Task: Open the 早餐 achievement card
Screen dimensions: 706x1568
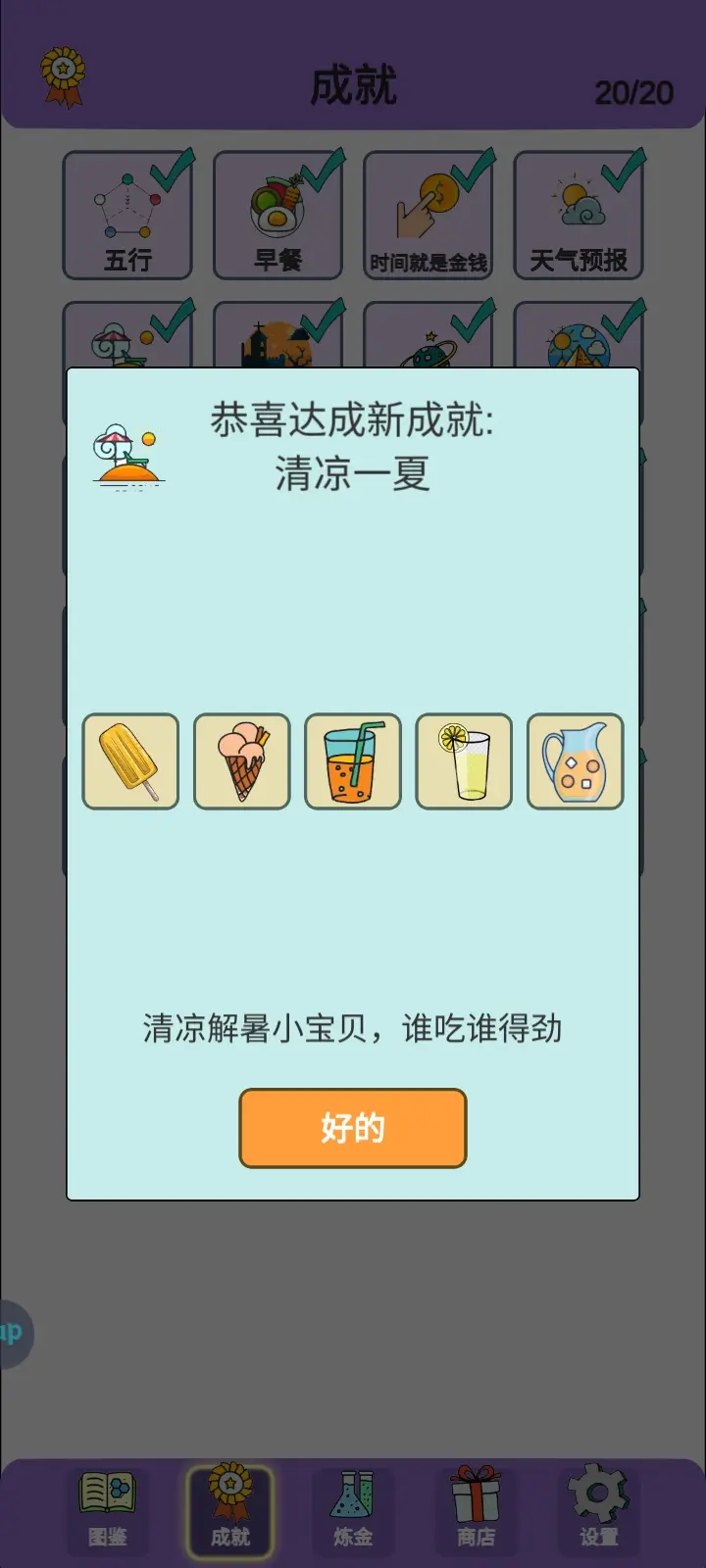Action: (x=277, y=216)
